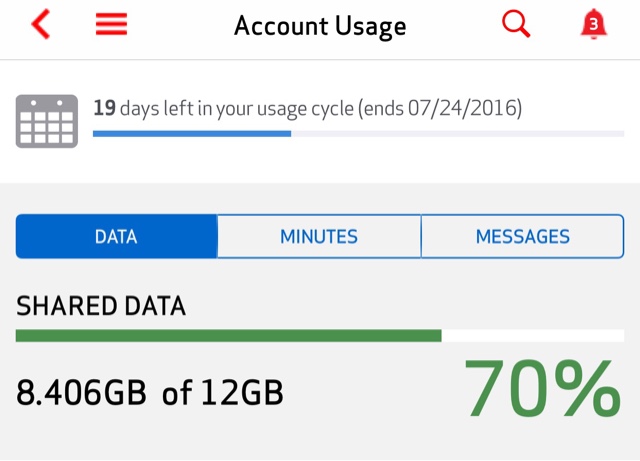Select the DATA tab
Viewport: 640px width, 461px height.
pos(116,236)
